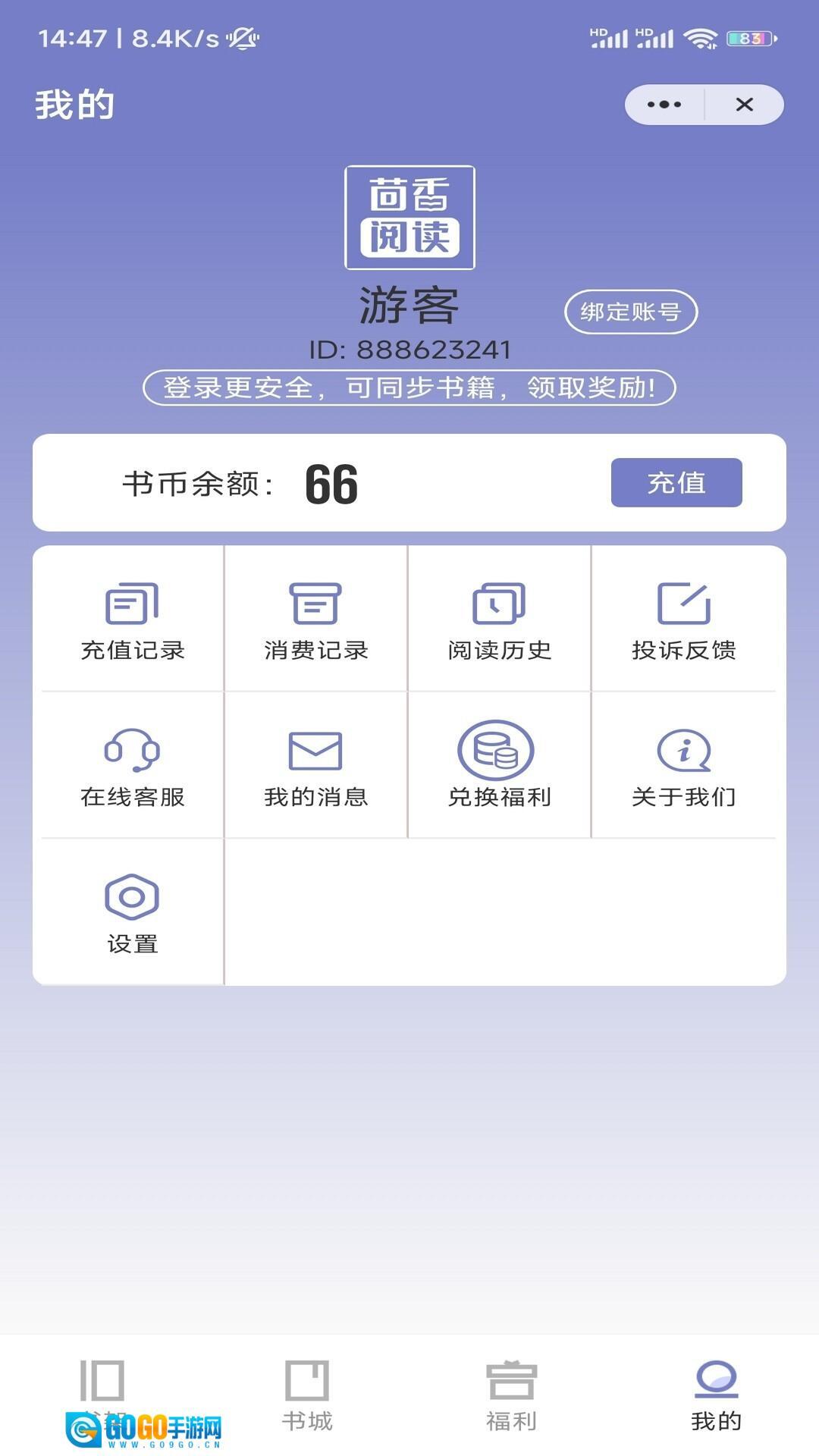The height and width of the screenshot is (1456, 819).
Task: Tap the login prompt banner 登录更安全
Action: [409, 388]
